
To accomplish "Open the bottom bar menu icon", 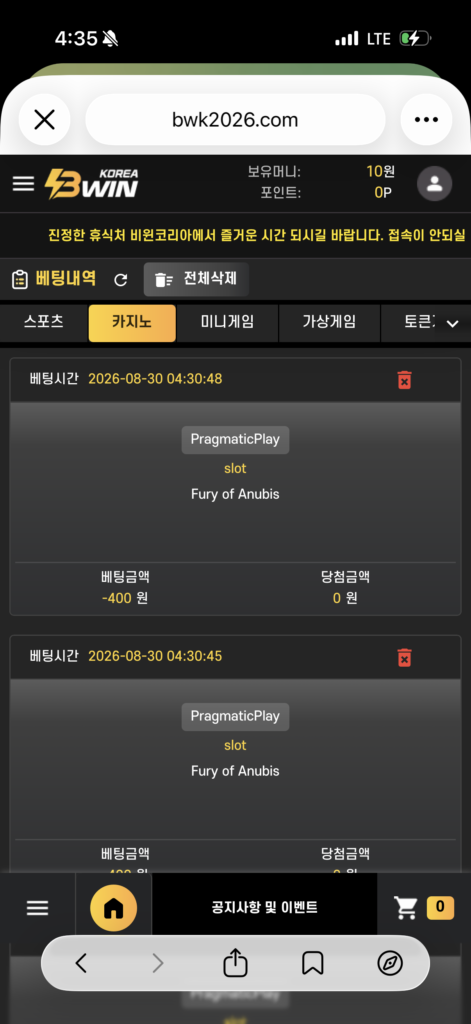I will pyautogui.click(x=37, y=907).
